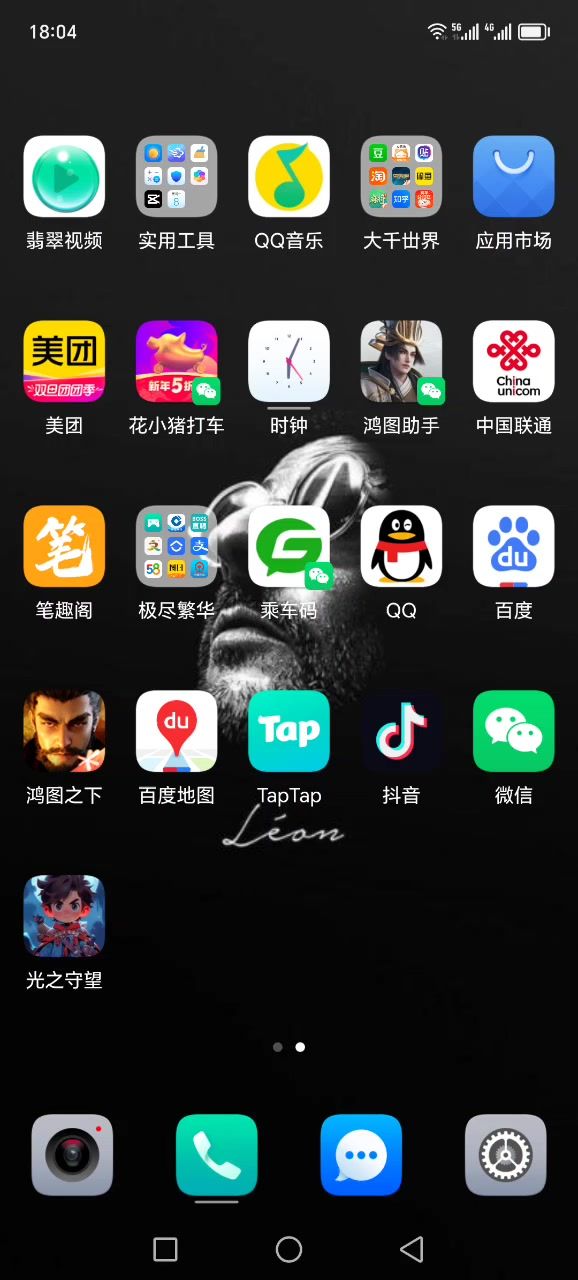Launch QQ音乐
The image size is (578, 1280).
point(289,177)
